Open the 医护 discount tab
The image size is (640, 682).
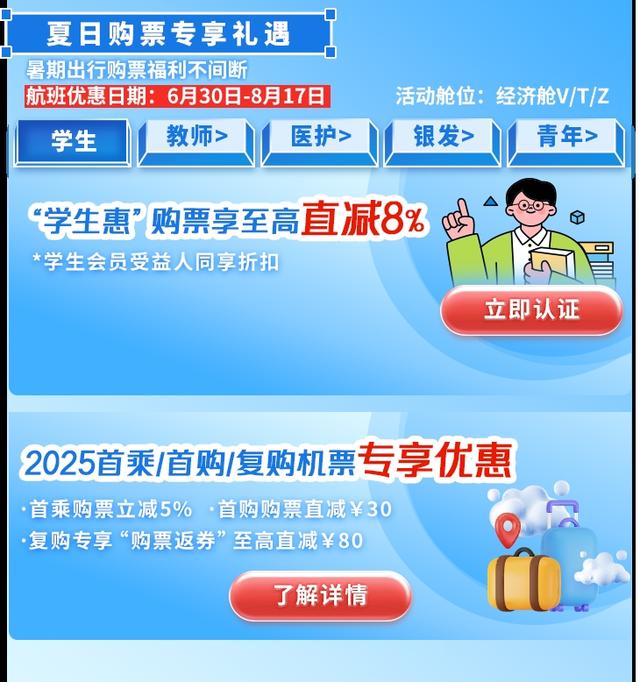coord(320,139)
